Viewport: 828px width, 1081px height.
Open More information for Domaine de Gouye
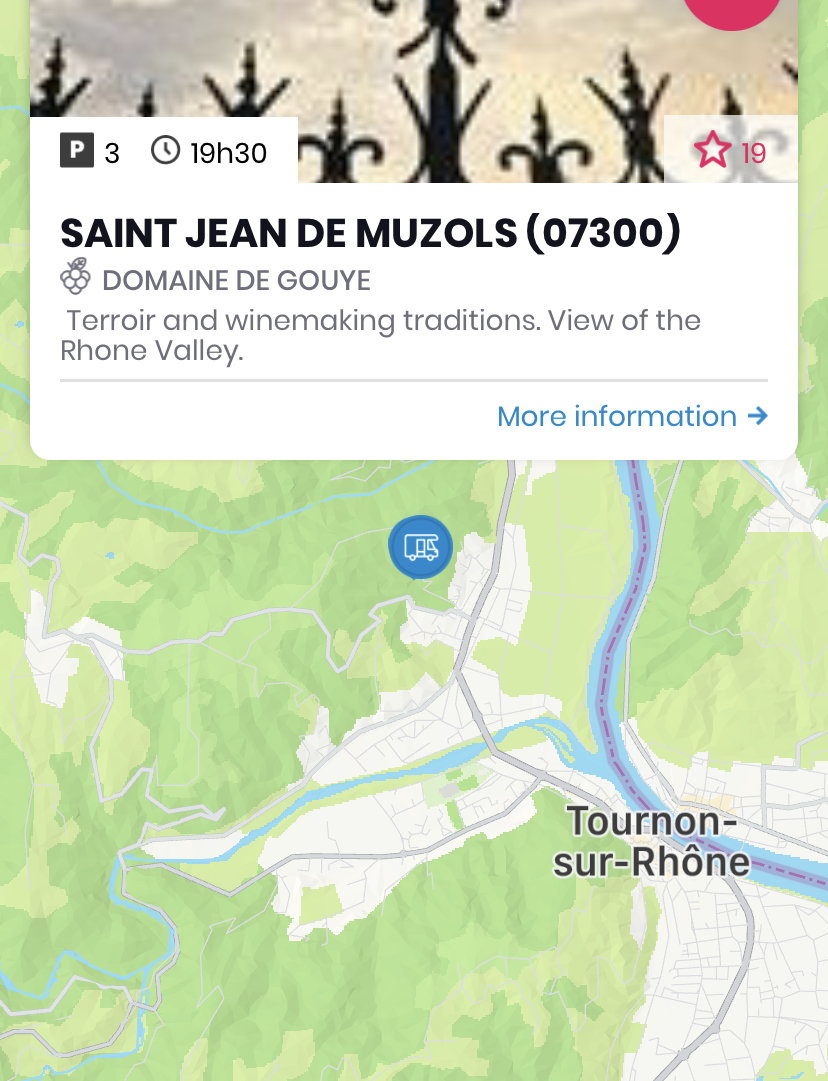632,416
